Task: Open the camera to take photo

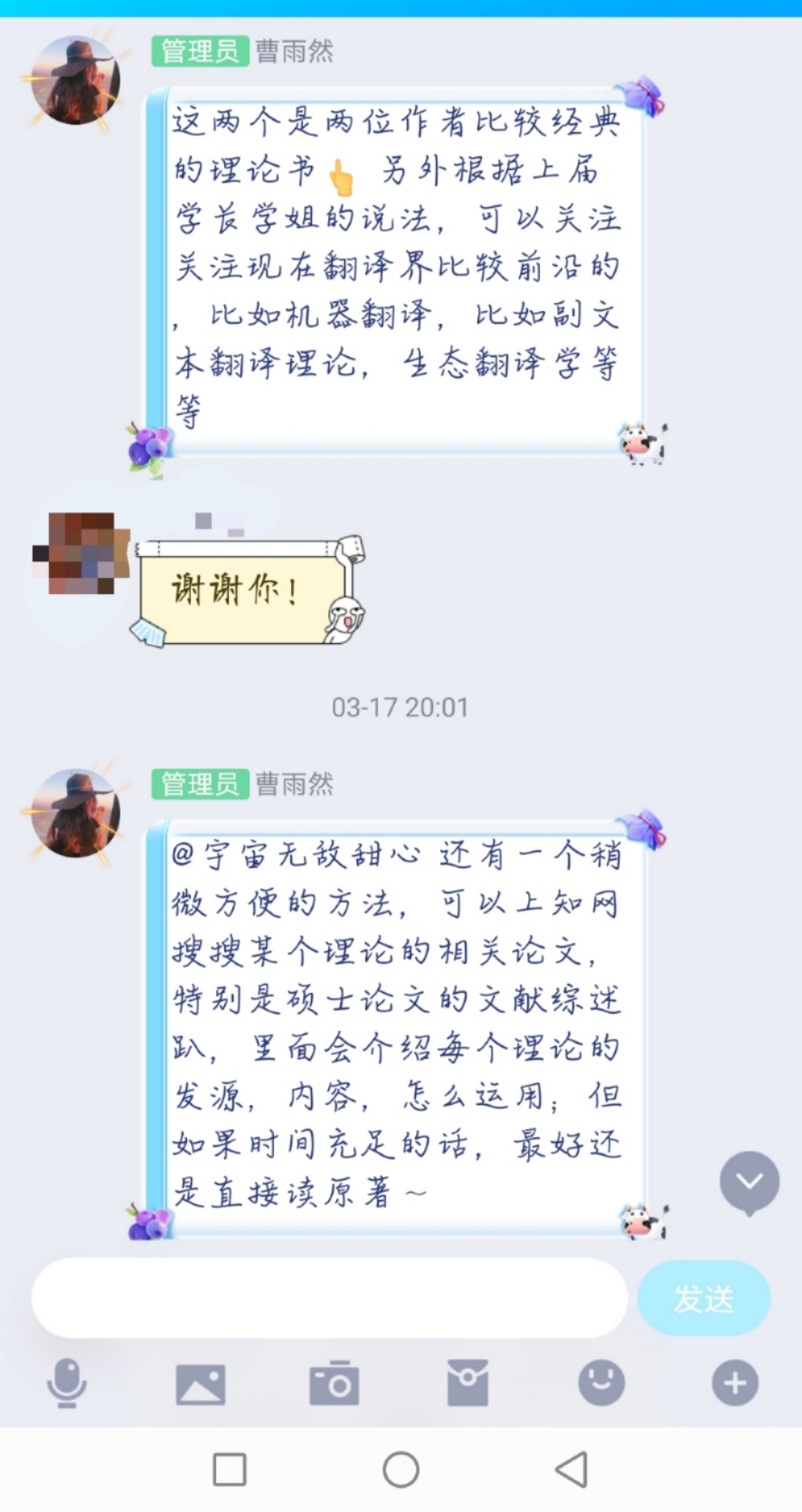Action: coord(334,1383)
